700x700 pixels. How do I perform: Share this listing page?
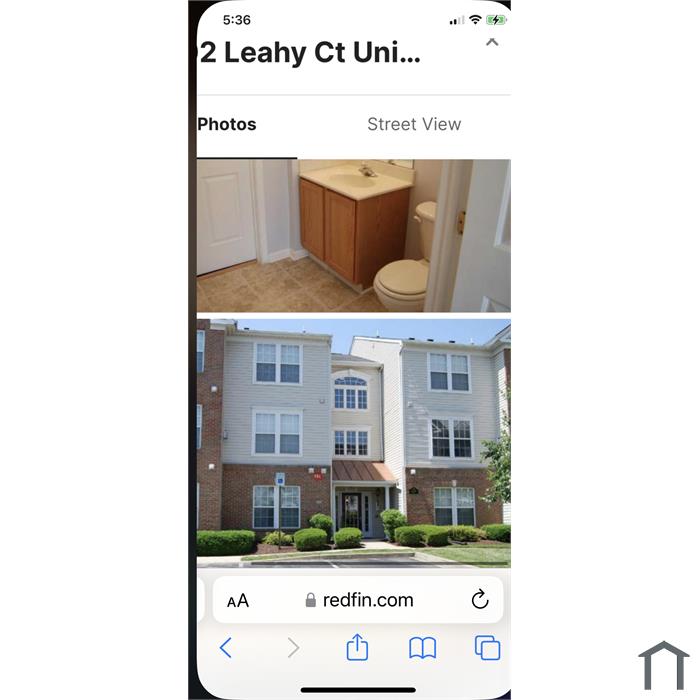pos(357,648)
